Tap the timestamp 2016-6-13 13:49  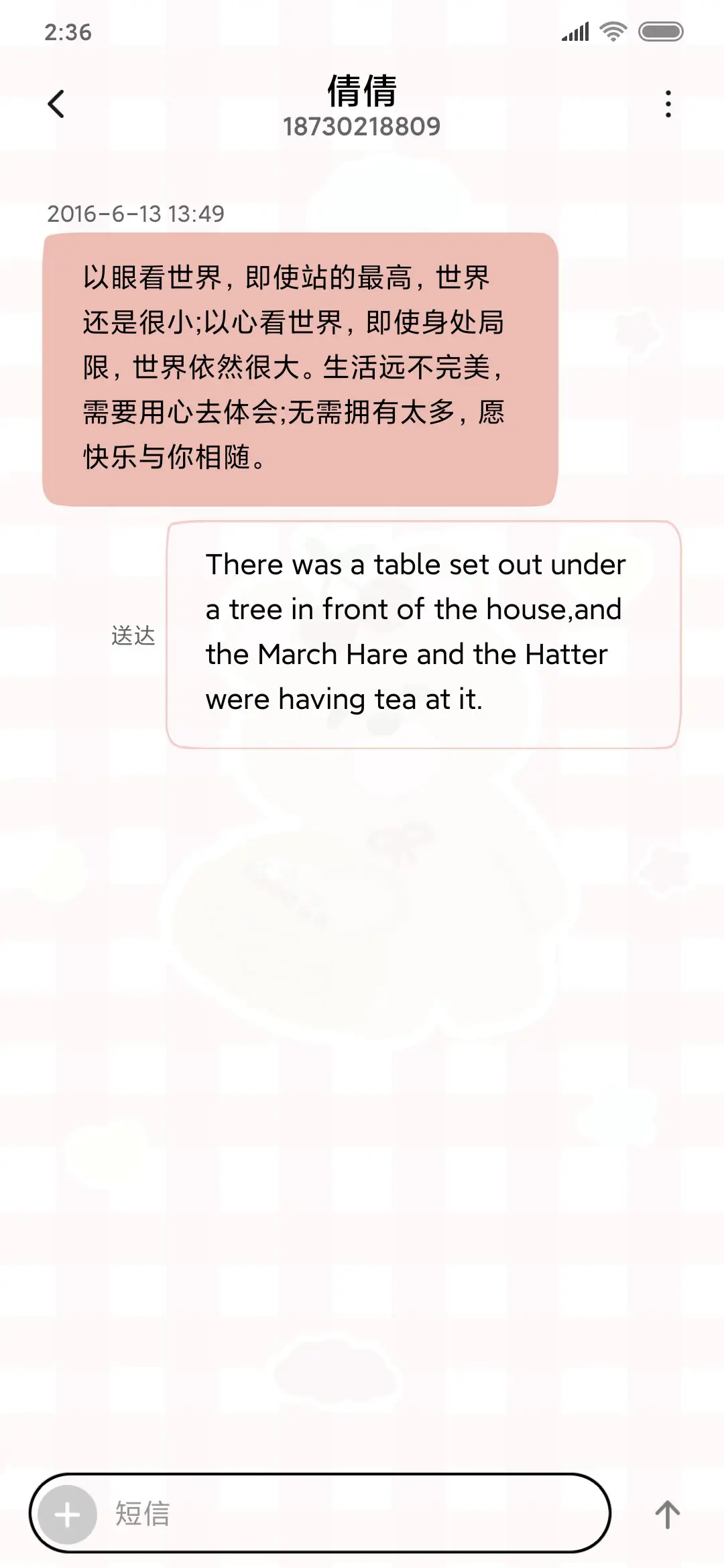pos(134,214)
